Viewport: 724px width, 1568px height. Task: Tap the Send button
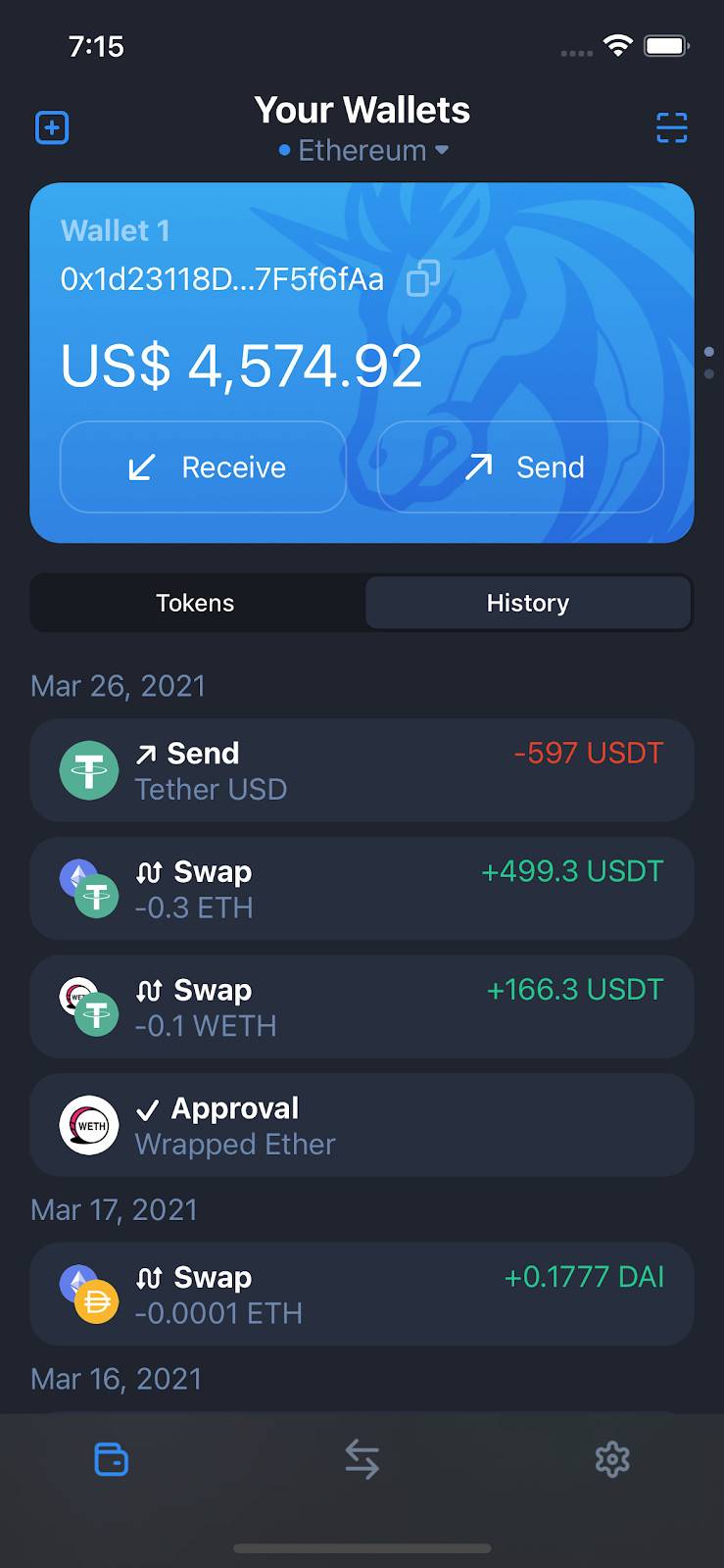pyautogui.click(x=519, y=467)
